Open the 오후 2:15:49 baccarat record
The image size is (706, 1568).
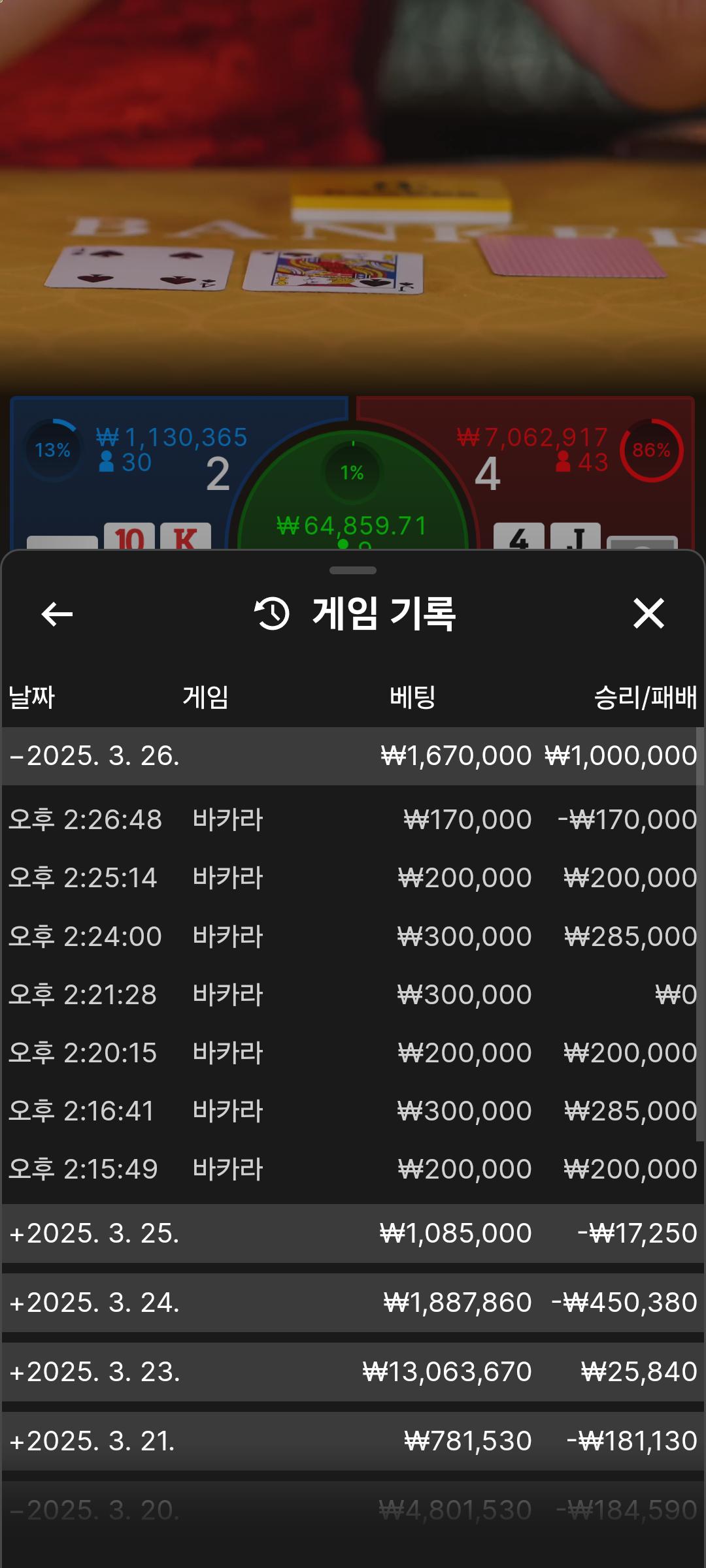tap(353, 1169)
